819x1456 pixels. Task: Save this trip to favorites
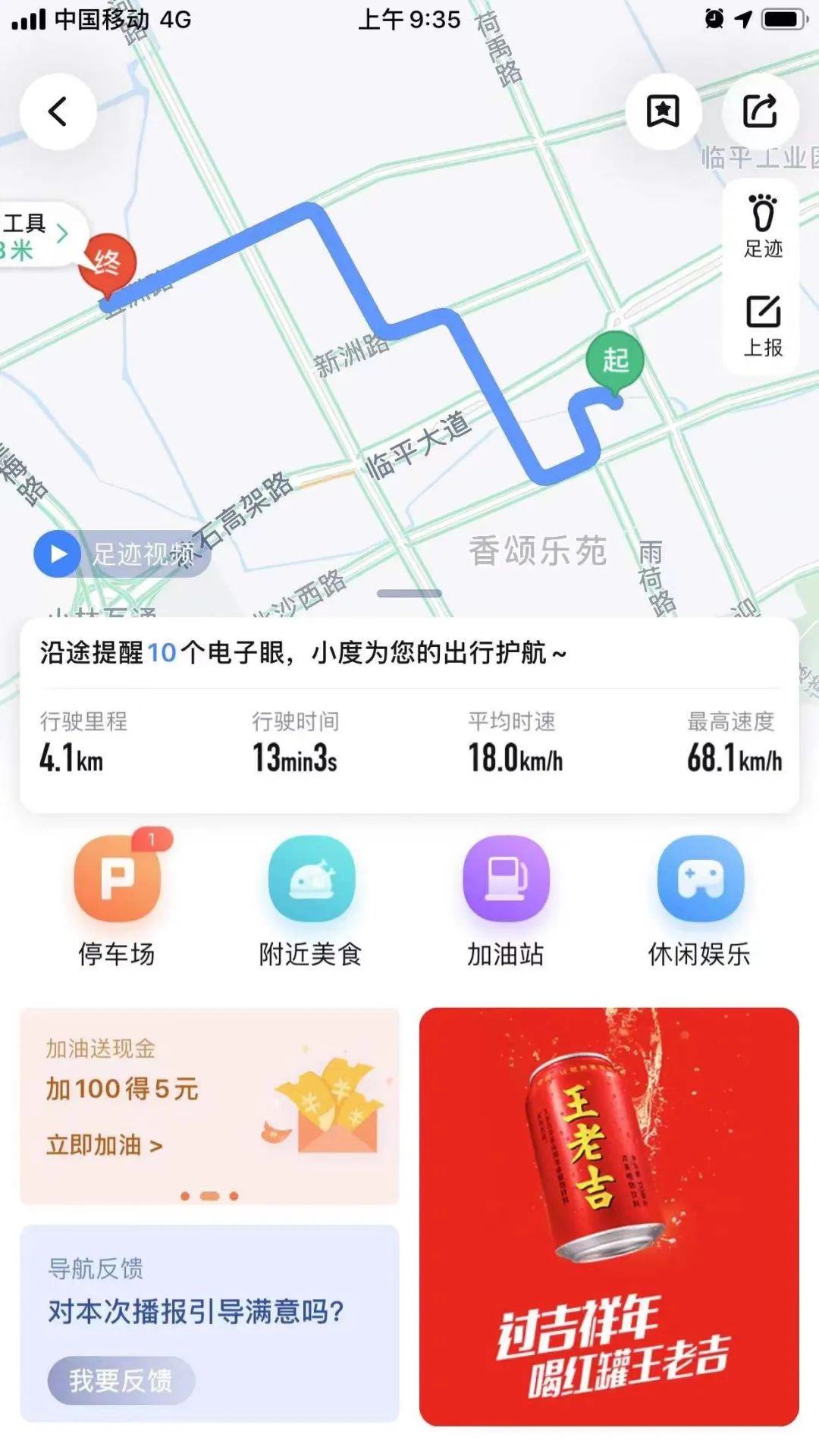(x=663, y=112)
